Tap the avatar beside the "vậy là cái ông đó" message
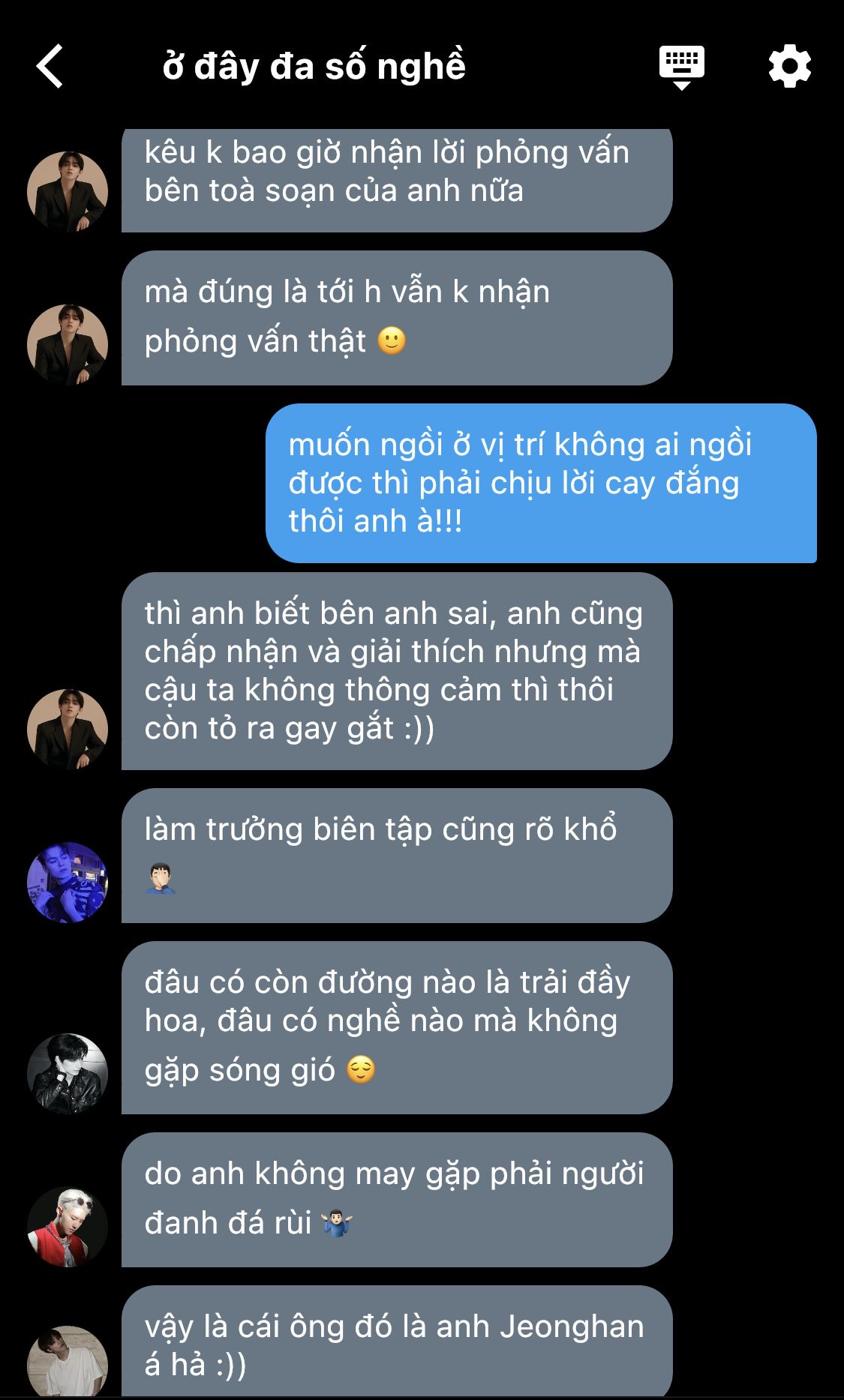Viewport: 844px width, 1400px height. coord(68,1361)
